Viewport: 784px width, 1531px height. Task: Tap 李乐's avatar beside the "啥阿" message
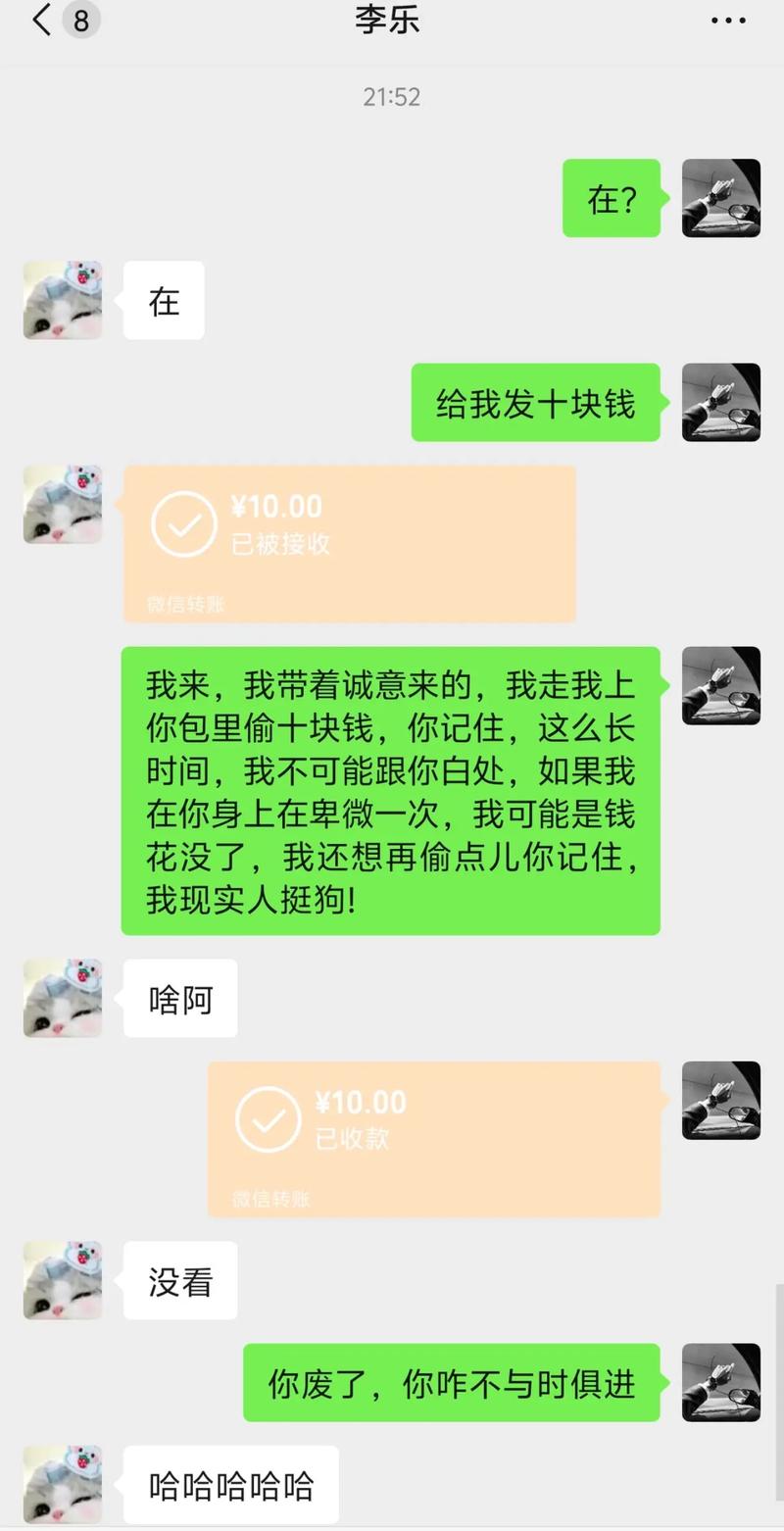tap(62, 999)
